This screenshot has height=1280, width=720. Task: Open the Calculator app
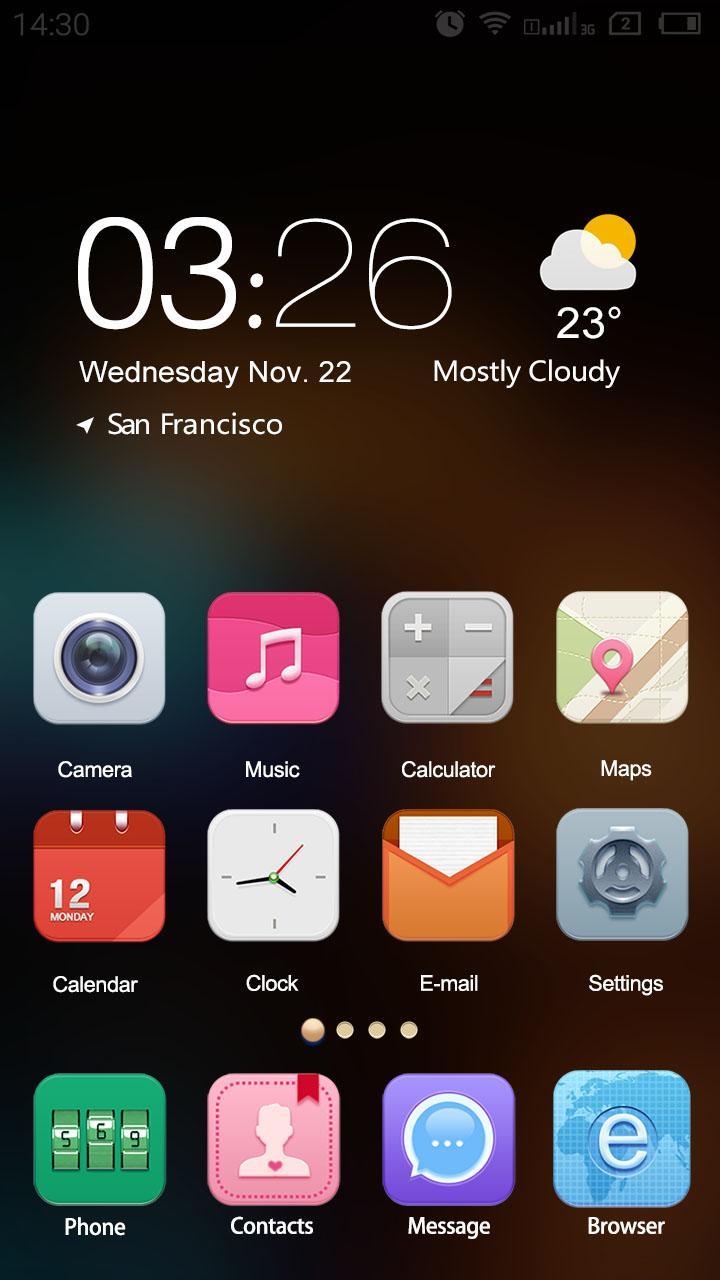[x=447, y=658]
